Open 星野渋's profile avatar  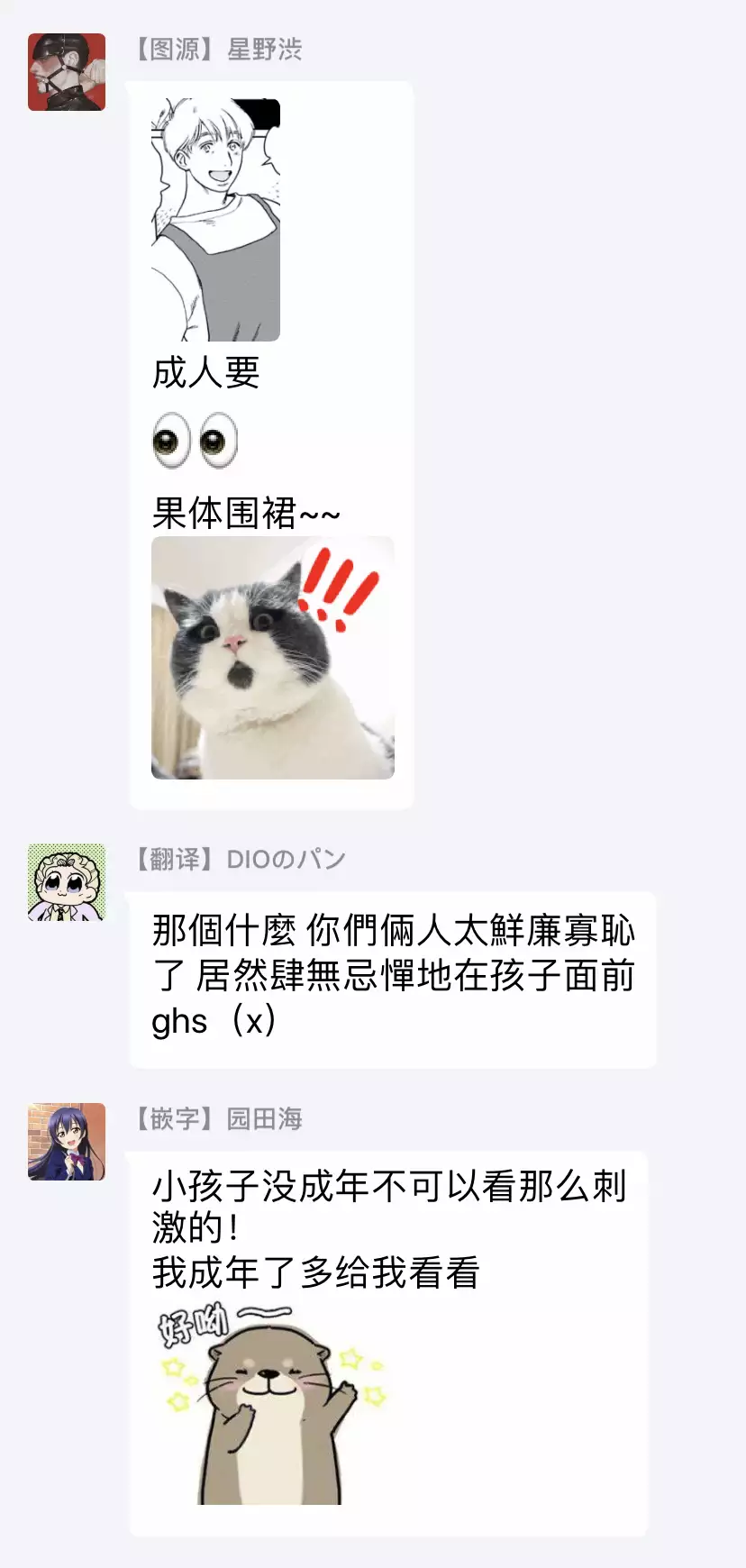point(67,72)
